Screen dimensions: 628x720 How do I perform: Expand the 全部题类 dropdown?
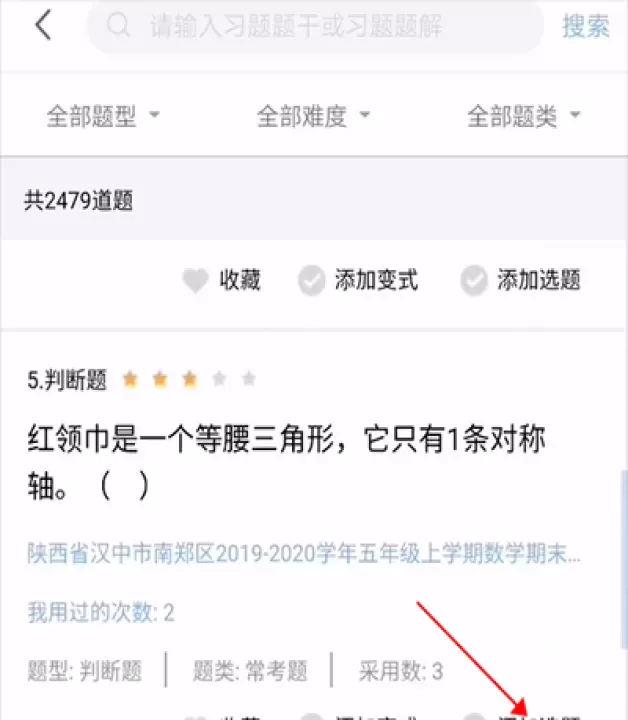(x=524, y=116)
